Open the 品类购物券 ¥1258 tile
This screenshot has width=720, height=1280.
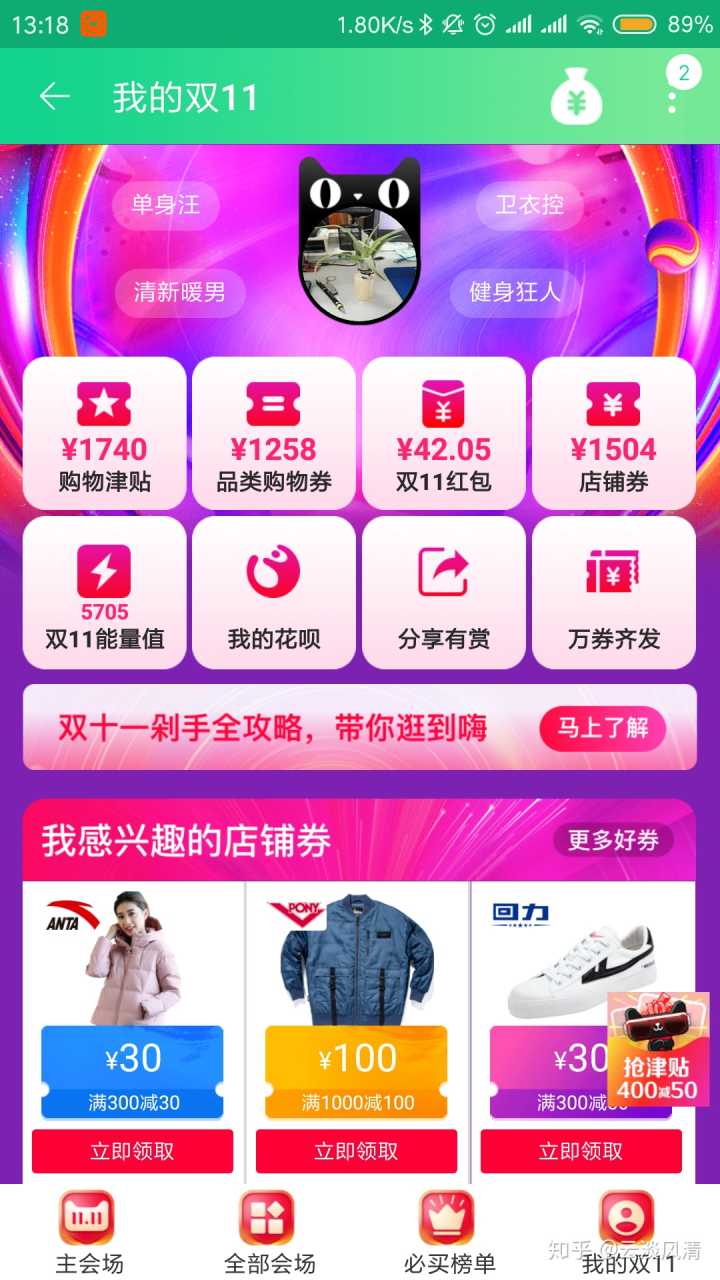[274, 434]
